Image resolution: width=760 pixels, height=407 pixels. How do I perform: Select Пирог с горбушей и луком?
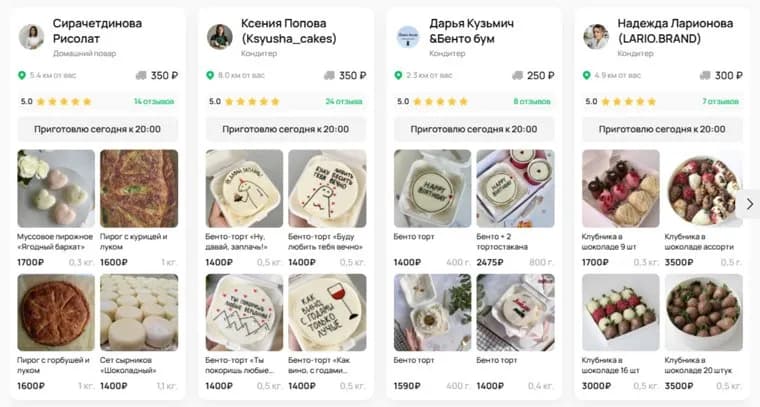56,312
